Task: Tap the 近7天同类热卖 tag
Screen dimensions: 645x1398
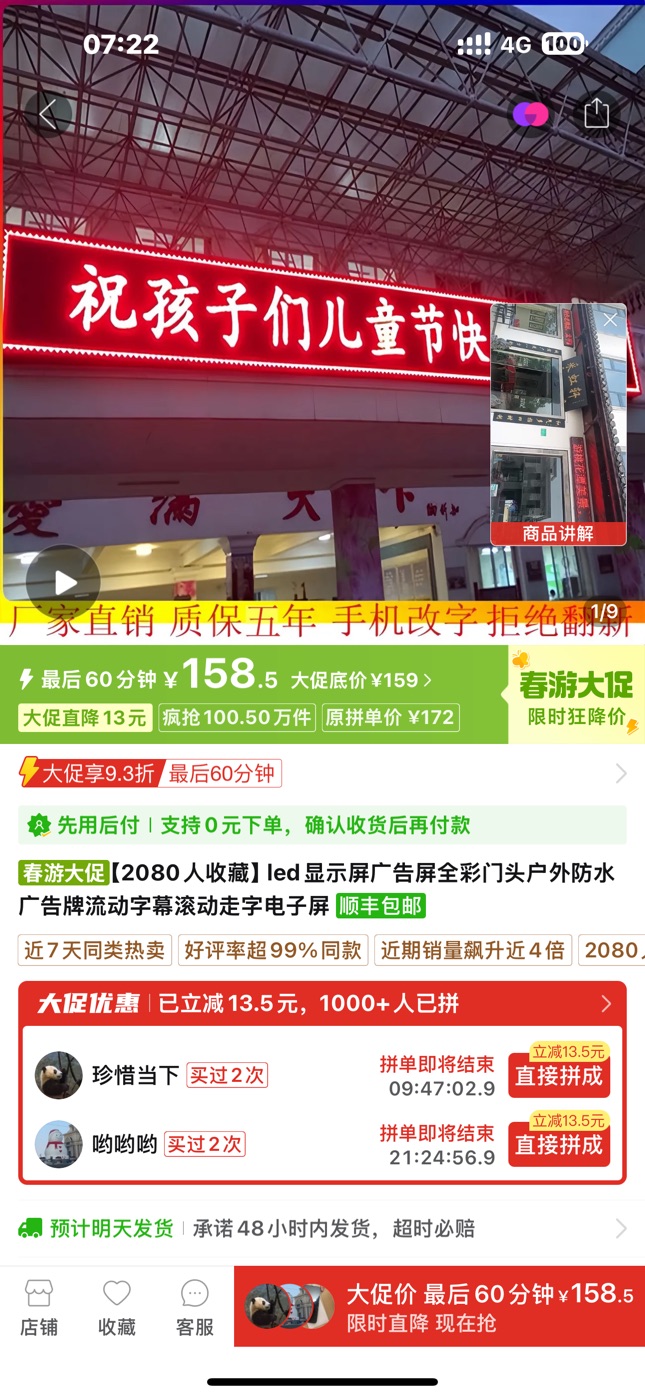Action: pos(95,950)
